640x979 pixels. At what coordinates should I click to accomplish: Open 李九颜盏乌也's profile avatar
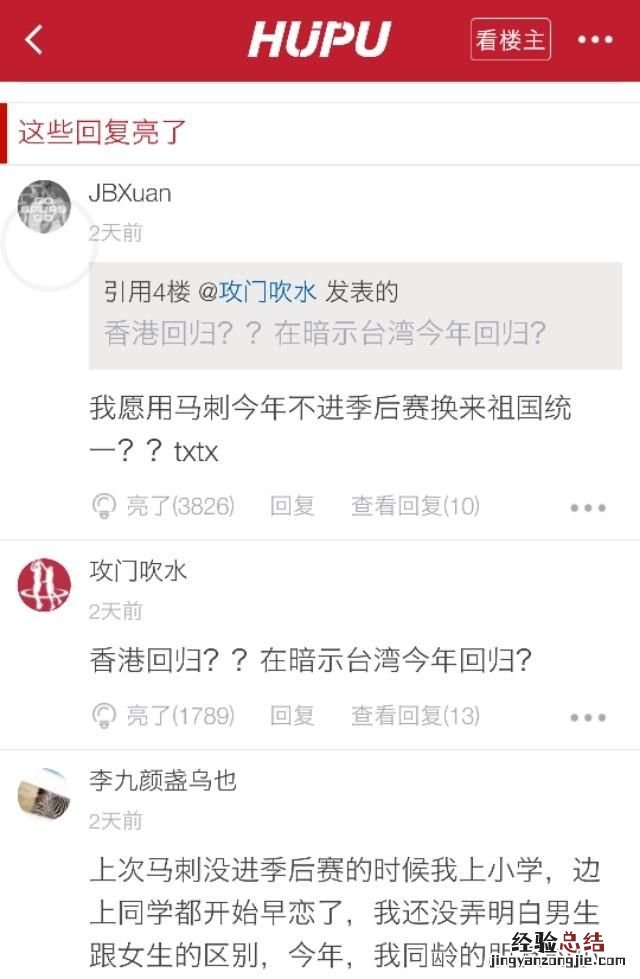[x=44, y=795]
